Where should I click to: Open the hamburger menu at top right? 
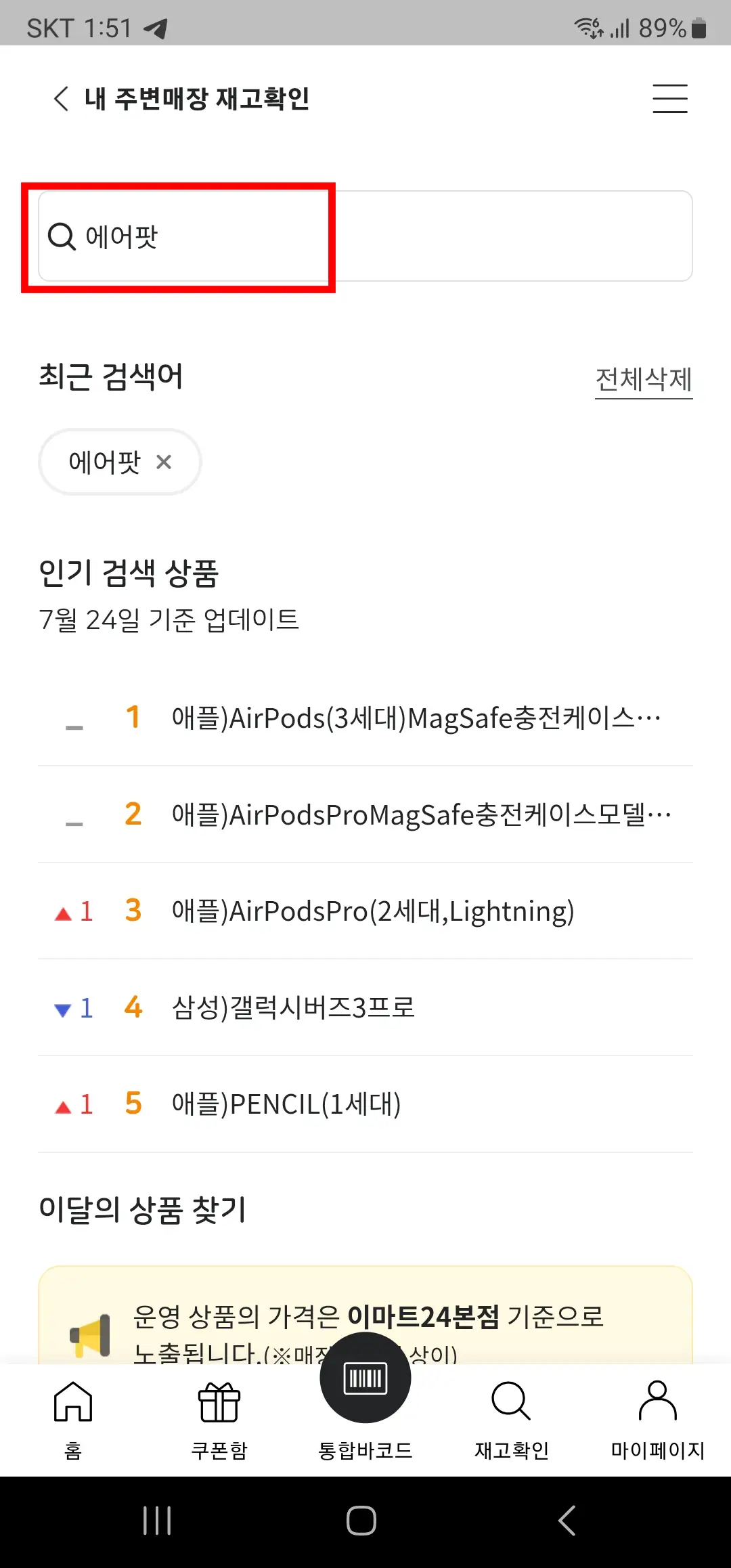[x=669, y=98]
